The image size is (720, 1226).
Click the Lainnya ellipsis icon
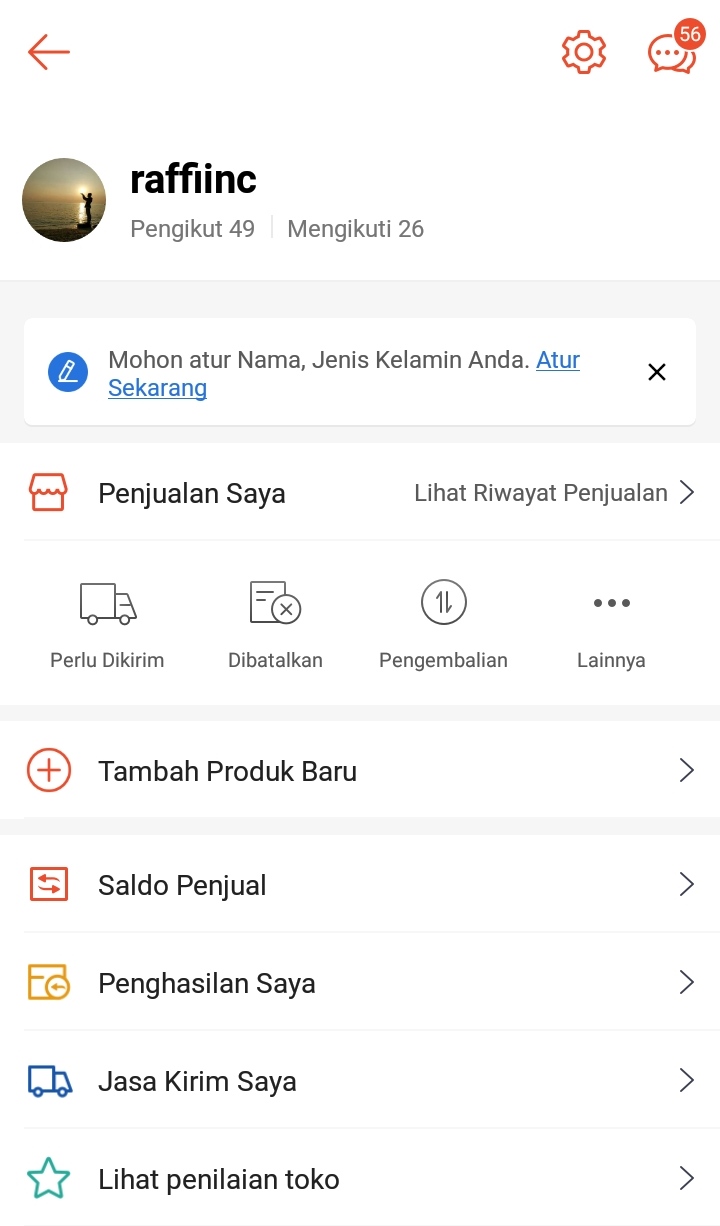click(611, 603)
